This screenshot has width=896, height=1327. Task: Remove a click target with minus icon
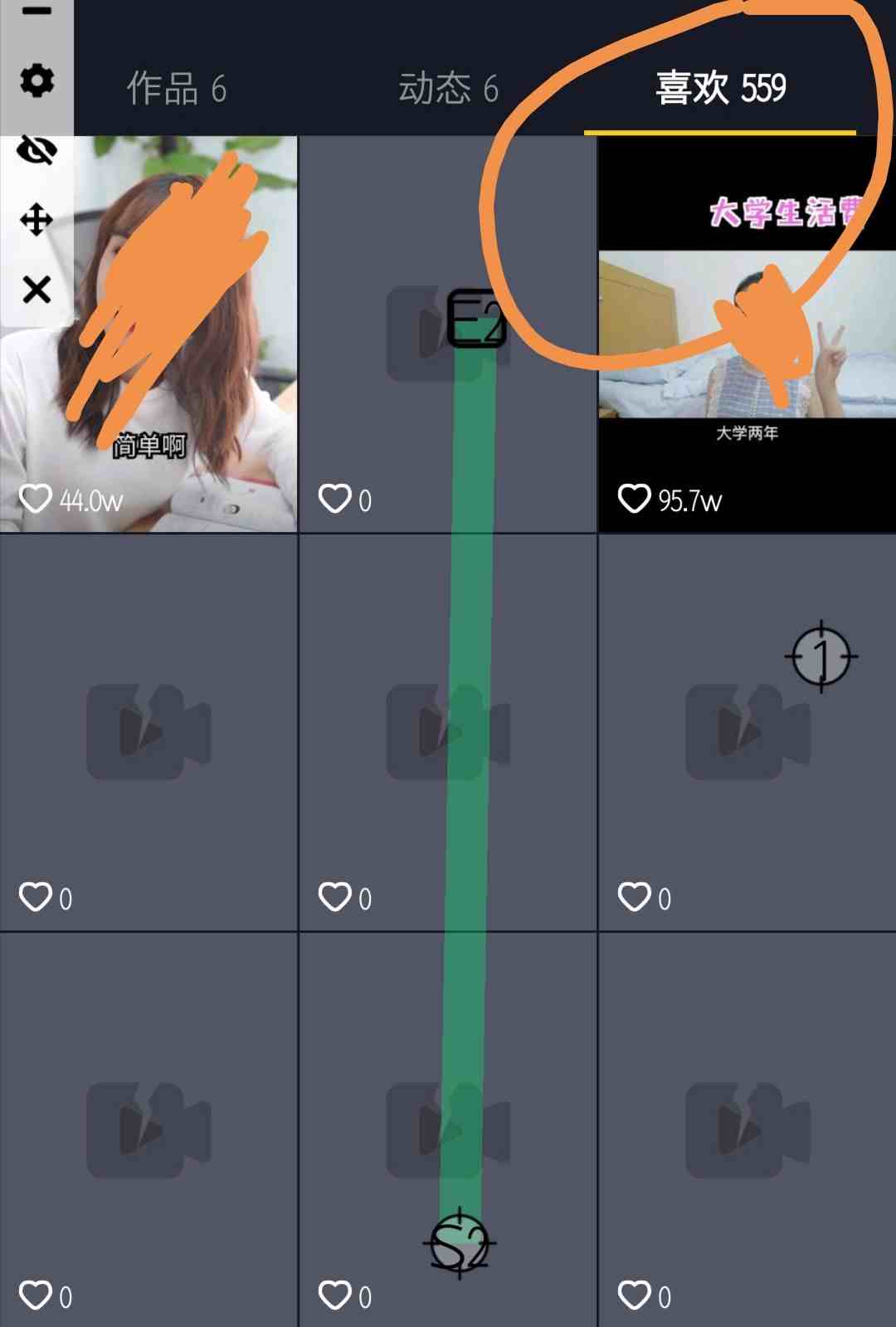coord(37,12)
